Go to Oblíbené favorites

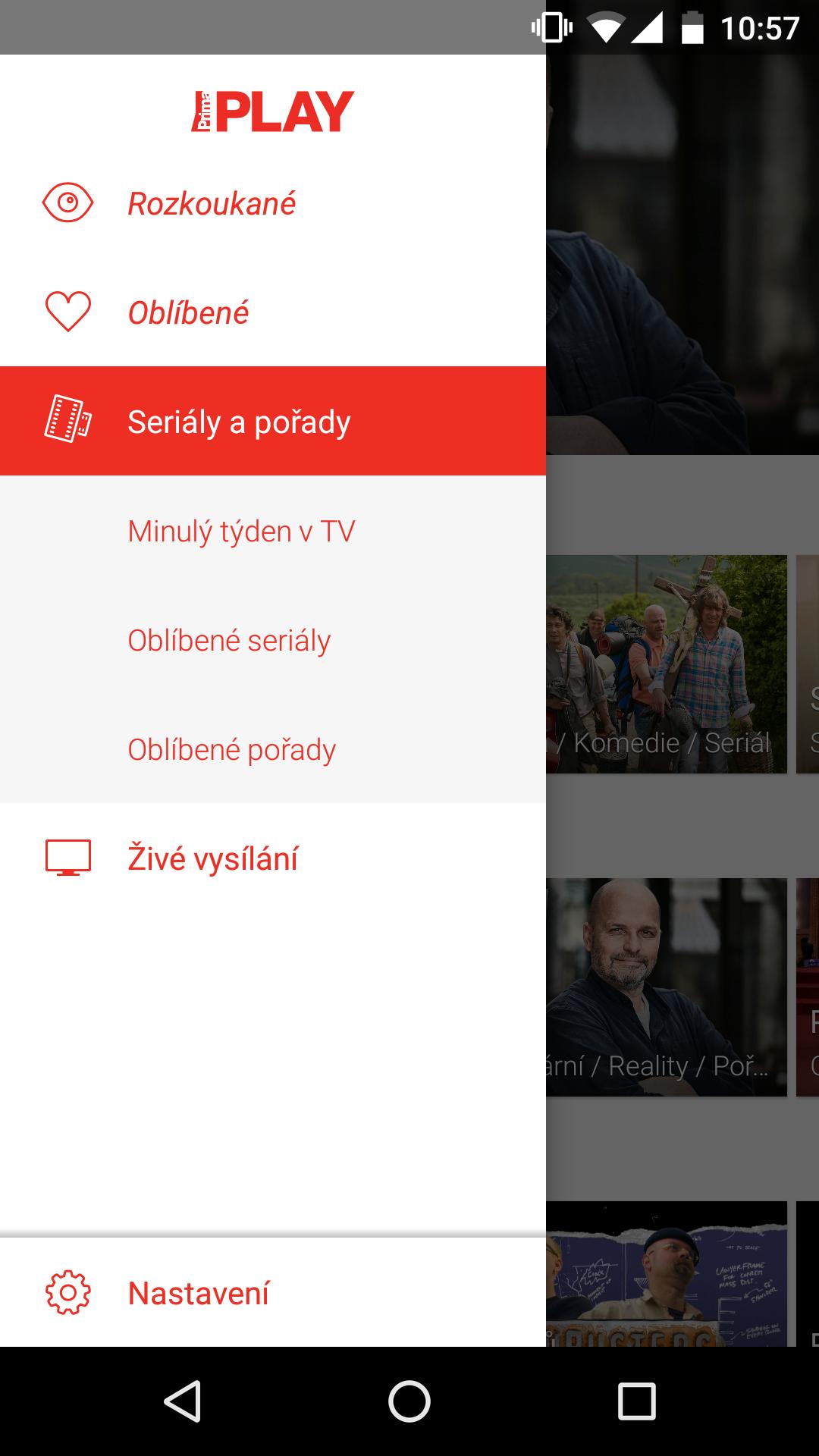[188, 312]
